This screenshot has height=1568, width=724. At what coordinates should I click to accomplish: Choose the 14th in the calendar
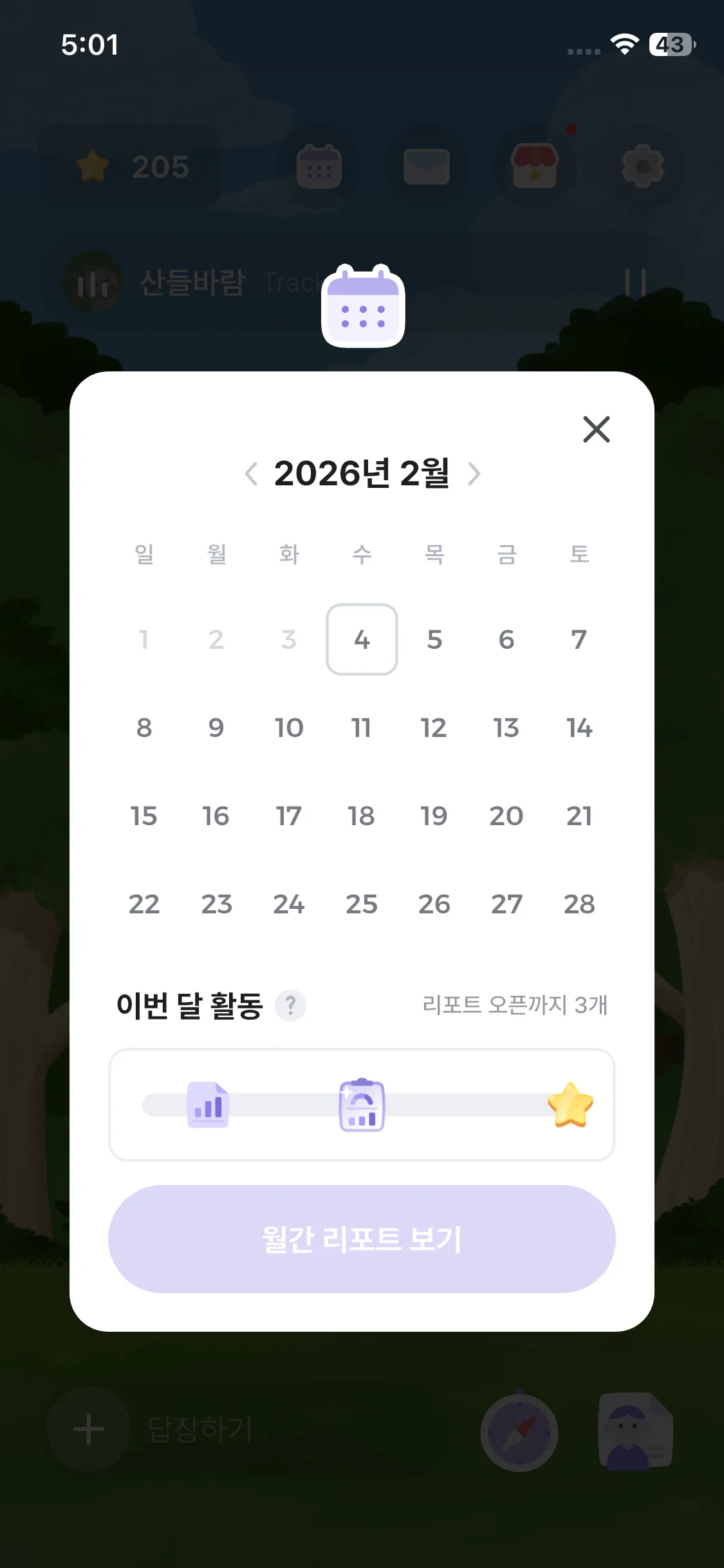tap(579, 728)
